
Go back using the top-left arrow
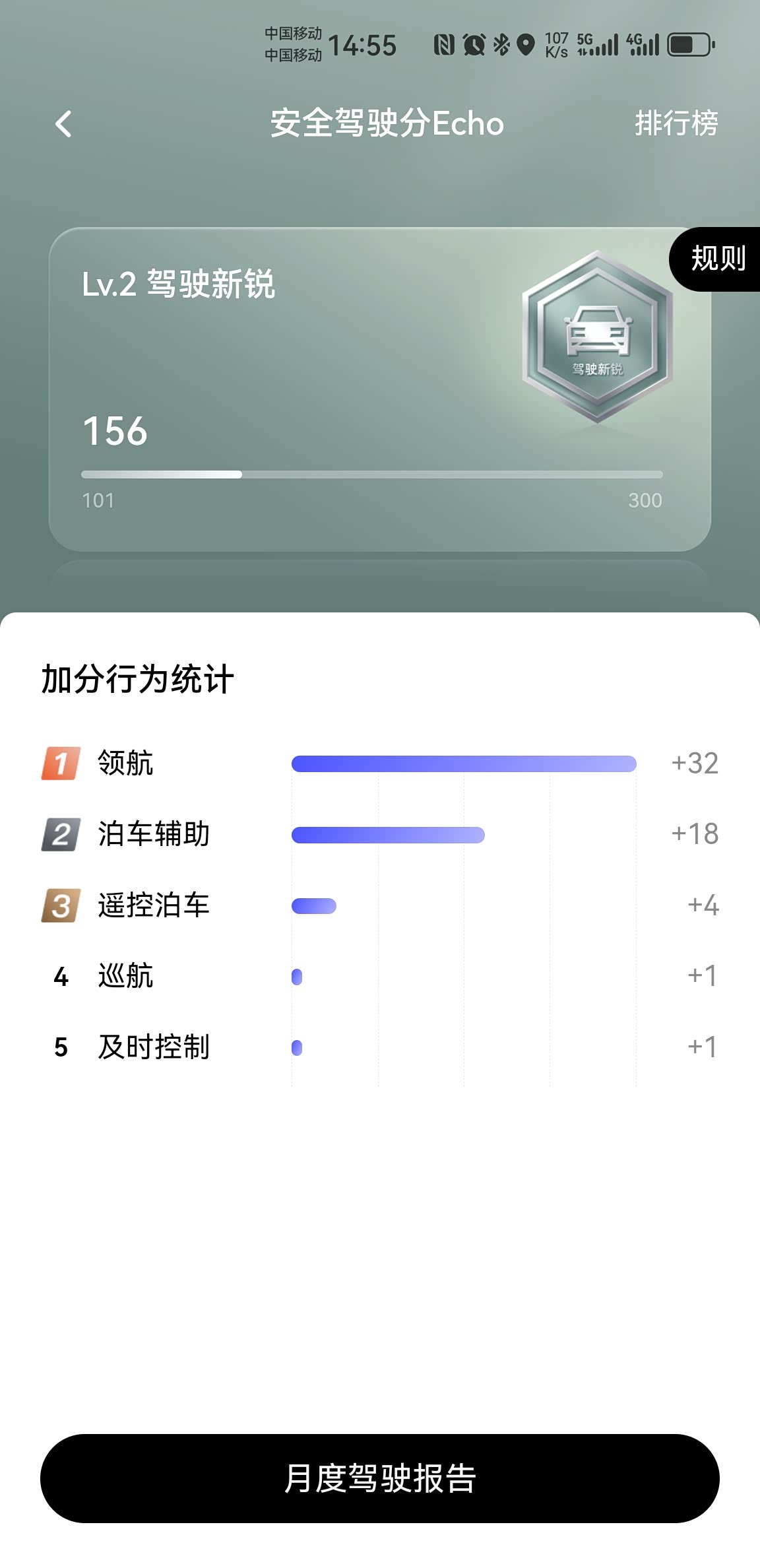click(x=63, y=124)
